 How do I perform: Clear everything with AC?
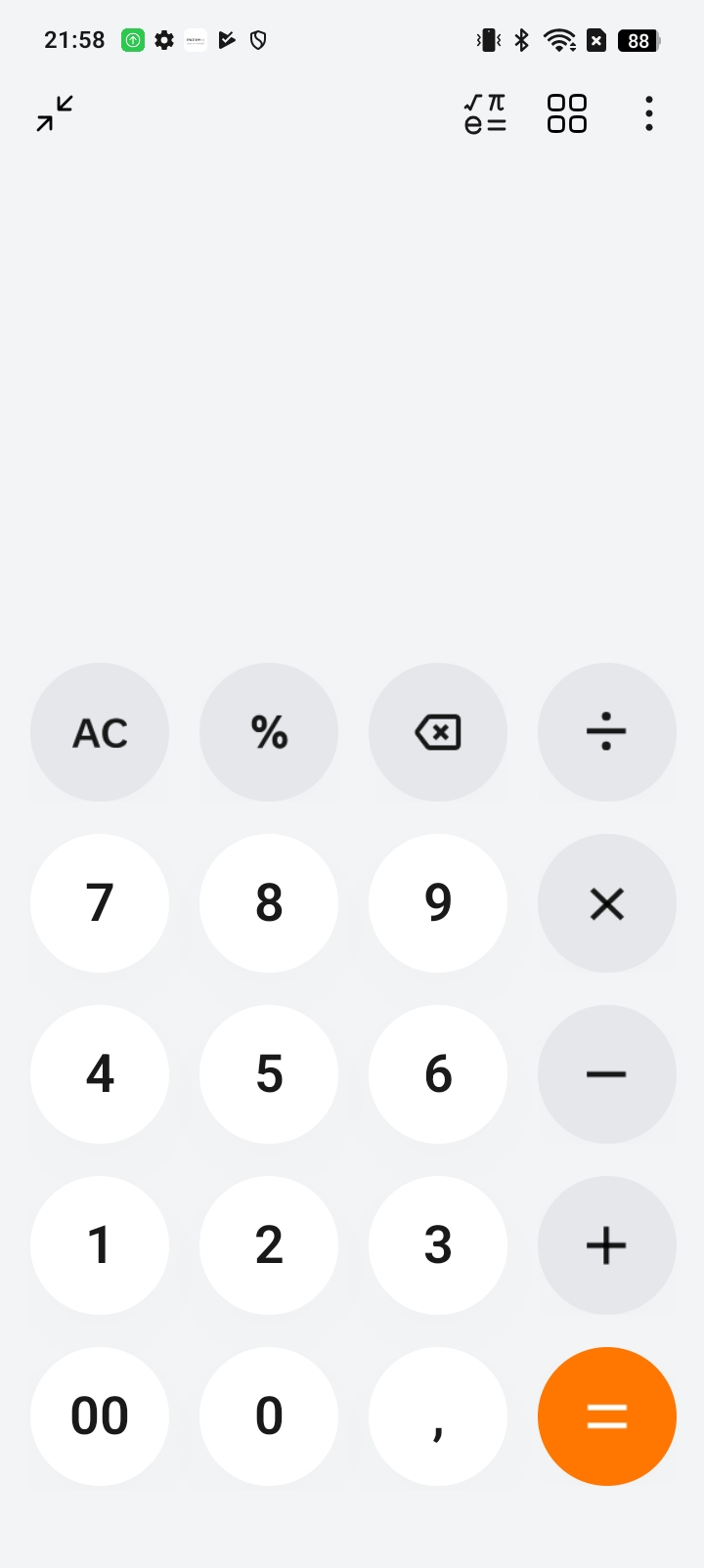click(100, 732)
